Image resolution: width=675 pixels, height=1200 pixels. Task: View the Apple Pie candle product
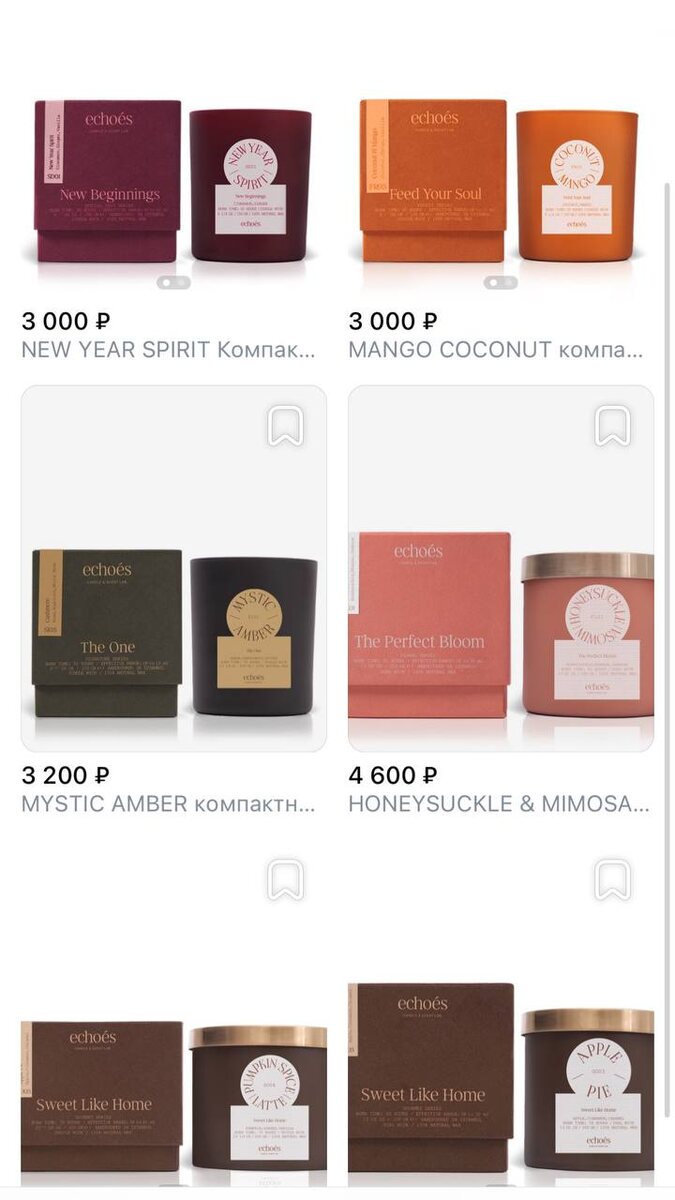[500, 1080]
